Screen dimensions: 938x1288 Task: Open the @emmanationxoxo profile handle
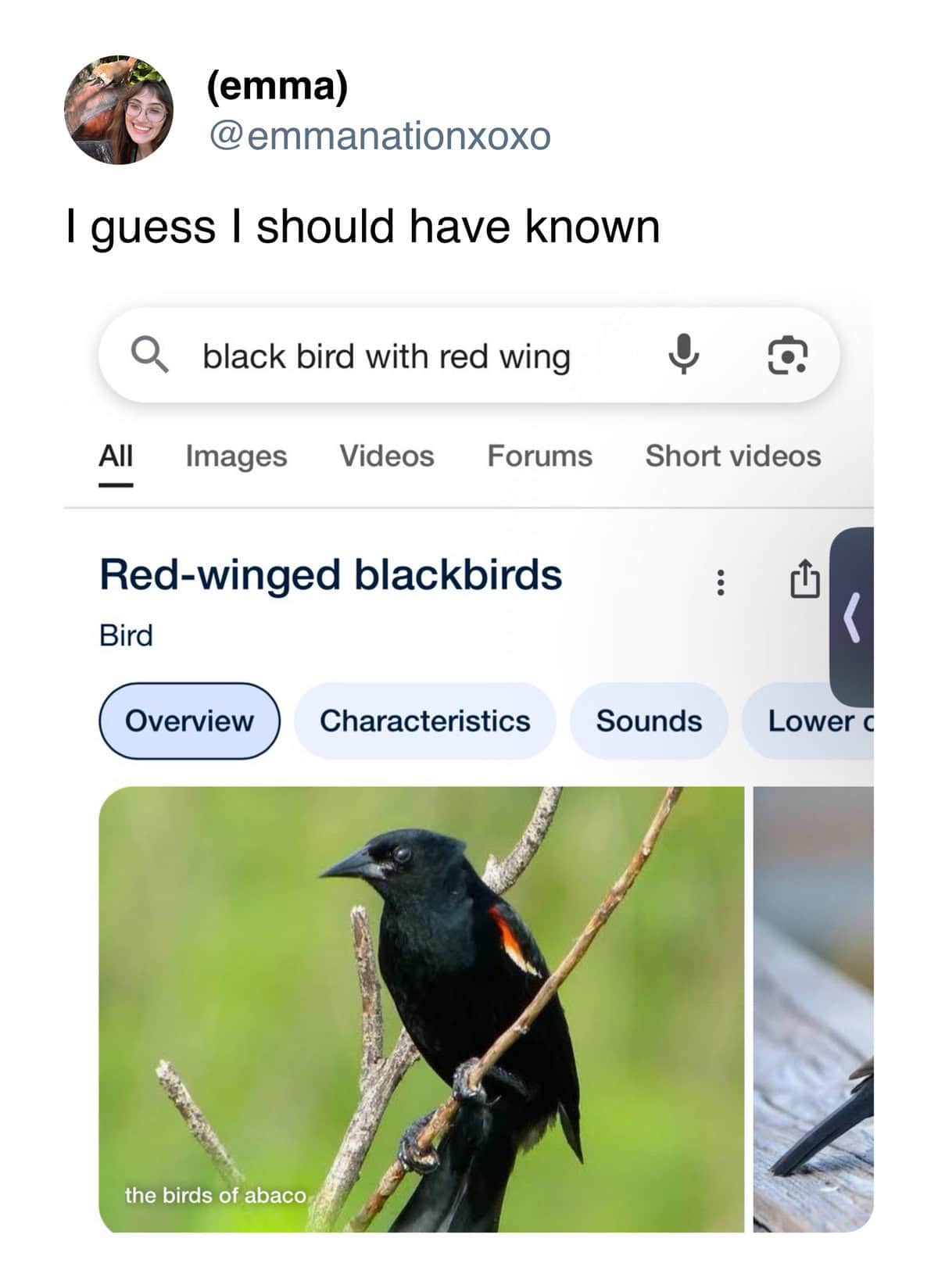tap(379, 136)
